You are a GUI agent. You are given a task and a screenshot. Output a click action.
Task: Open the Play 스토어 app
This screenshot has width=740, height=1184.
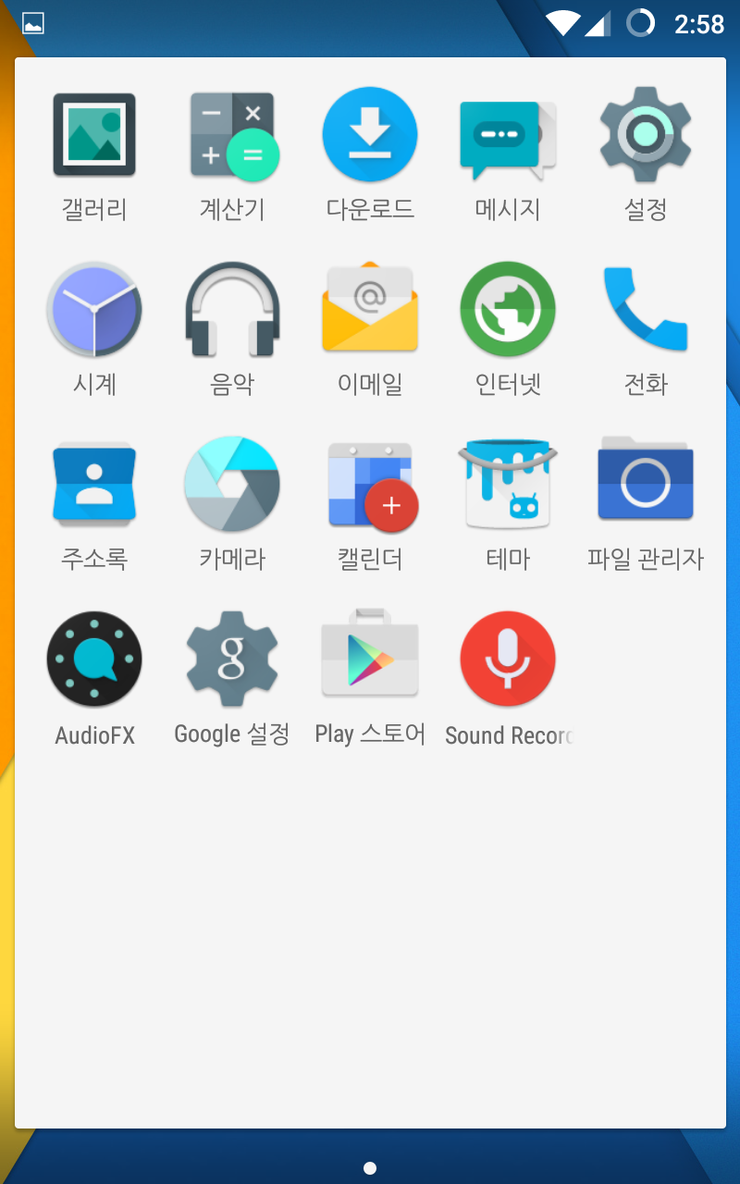[370, 660]
